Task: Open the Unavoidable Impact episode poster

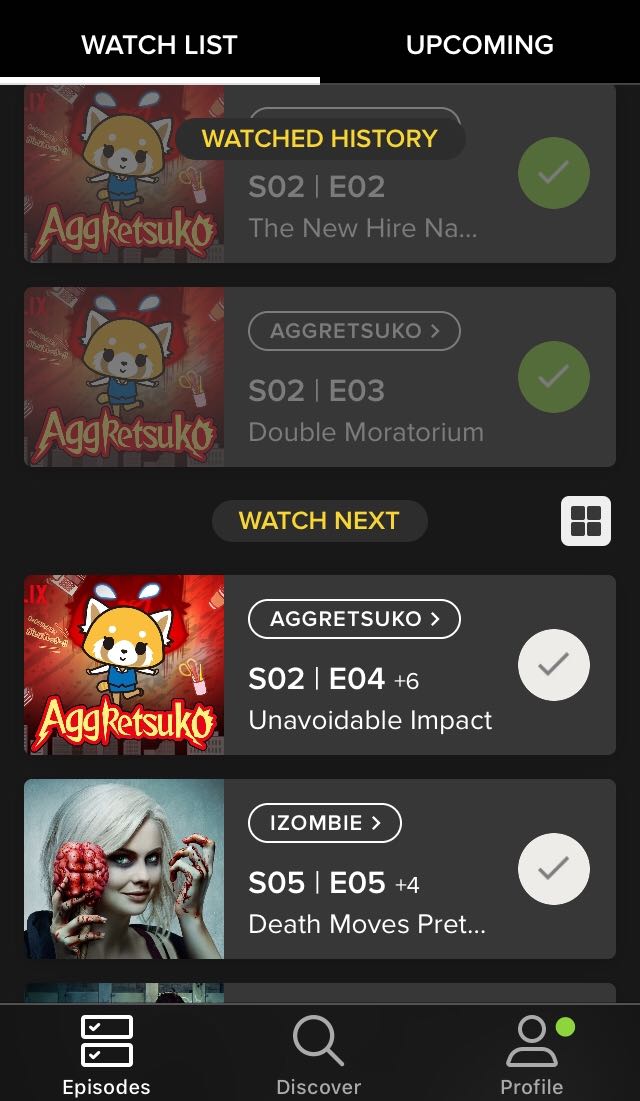Action: click(124, 665)
